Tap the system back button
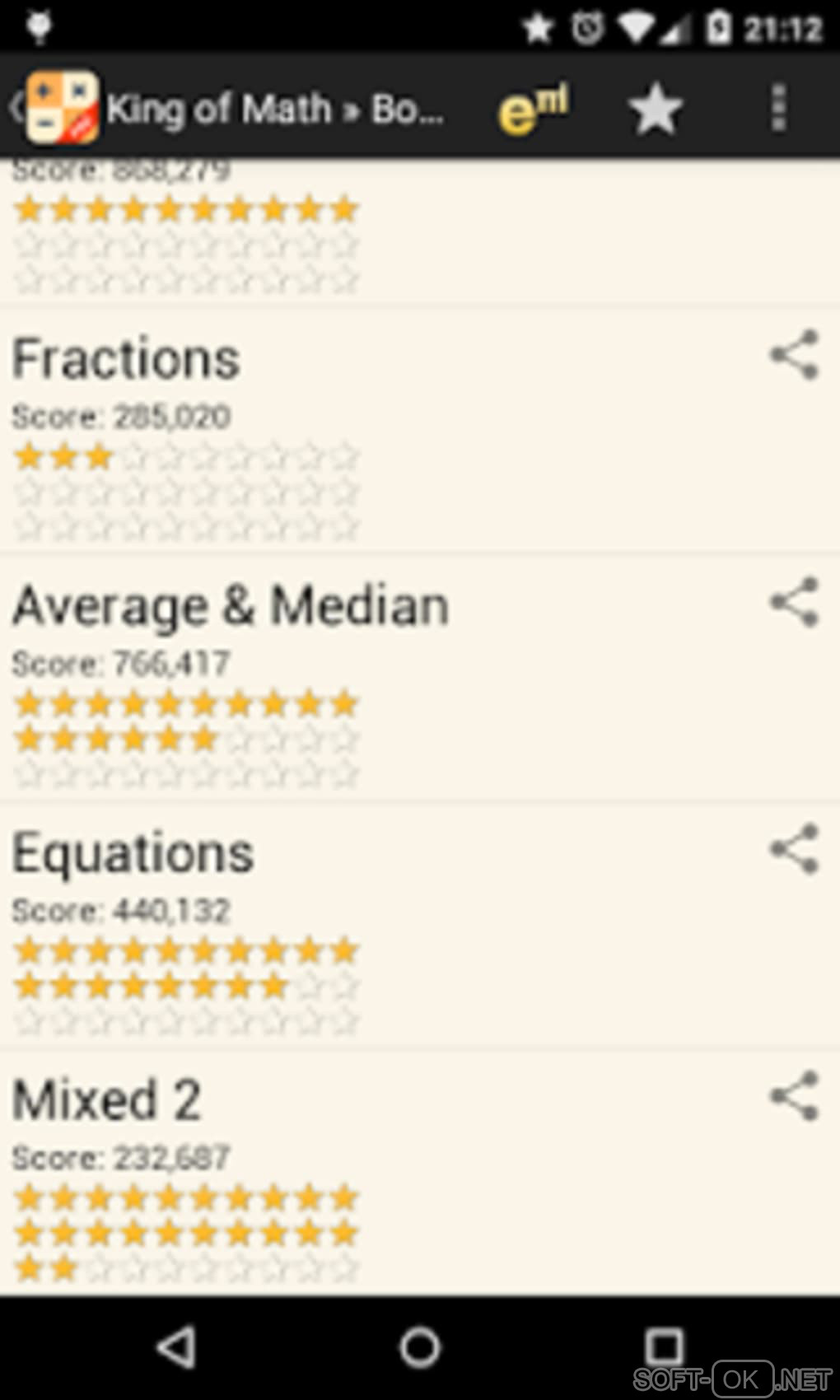The image size is (840, 1400). (176, 1348)
